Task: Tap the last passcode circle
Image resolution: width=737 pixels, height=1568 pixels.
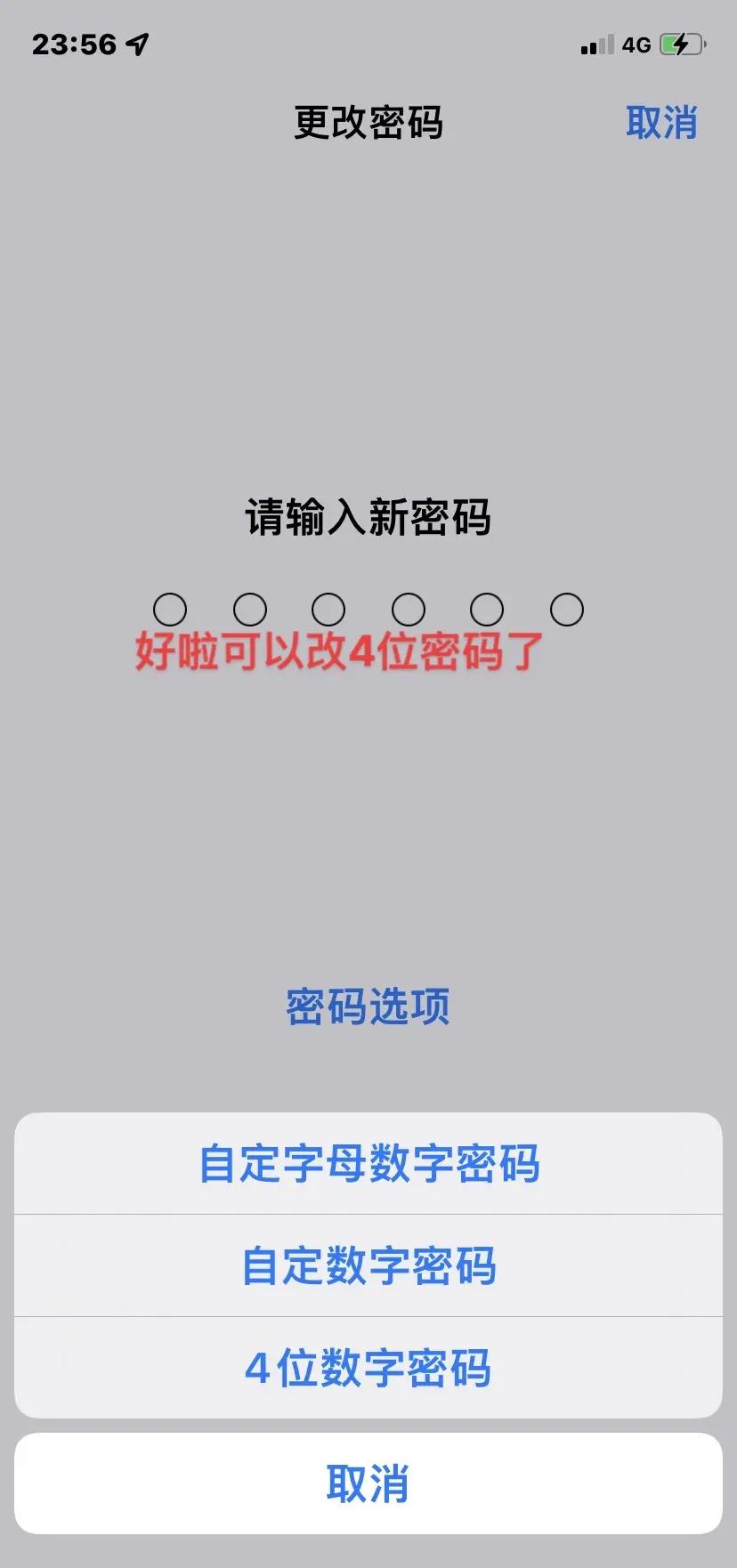Action: pos(567,608)
